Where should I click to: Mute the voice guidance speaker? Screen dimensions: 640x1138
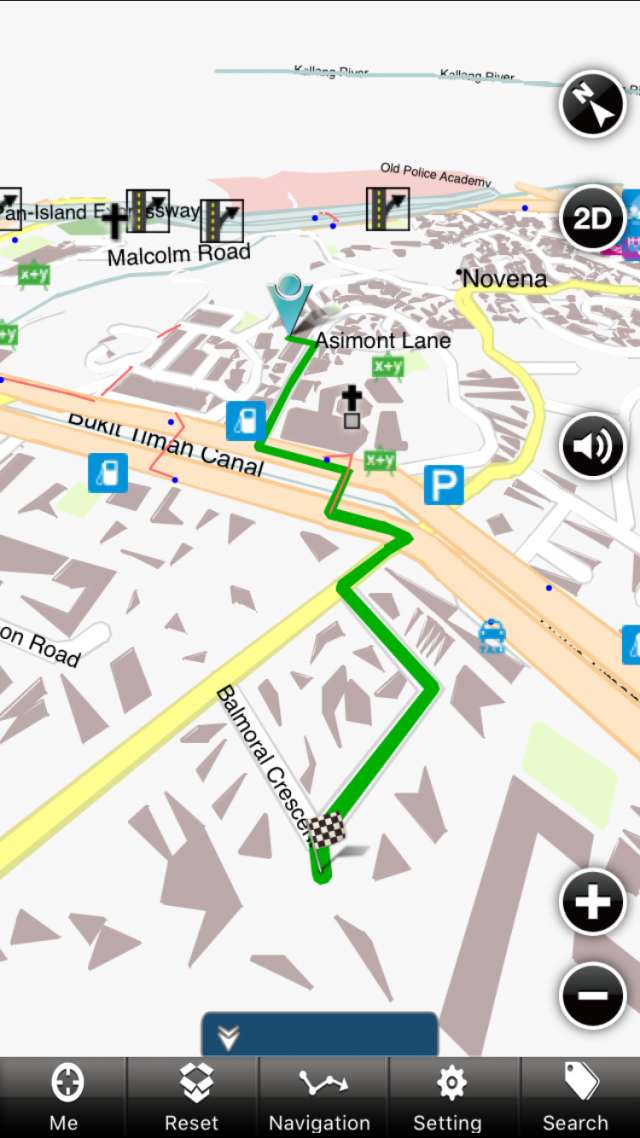(593, 446)
